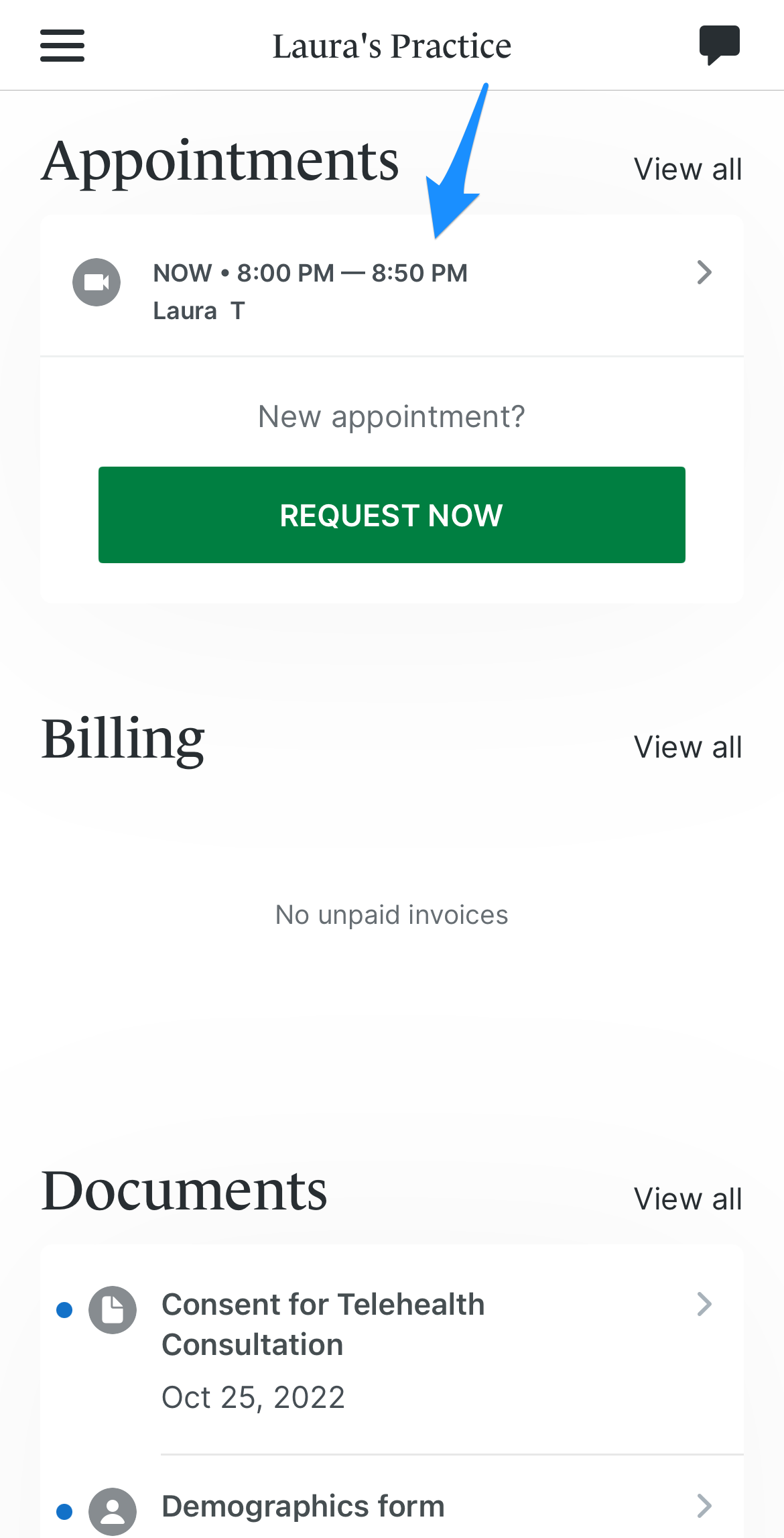This screenshot has height=1538, width=784.
Task: Expand the Consent for Telehealth Consultation chevron
Action: [704, 1303]
